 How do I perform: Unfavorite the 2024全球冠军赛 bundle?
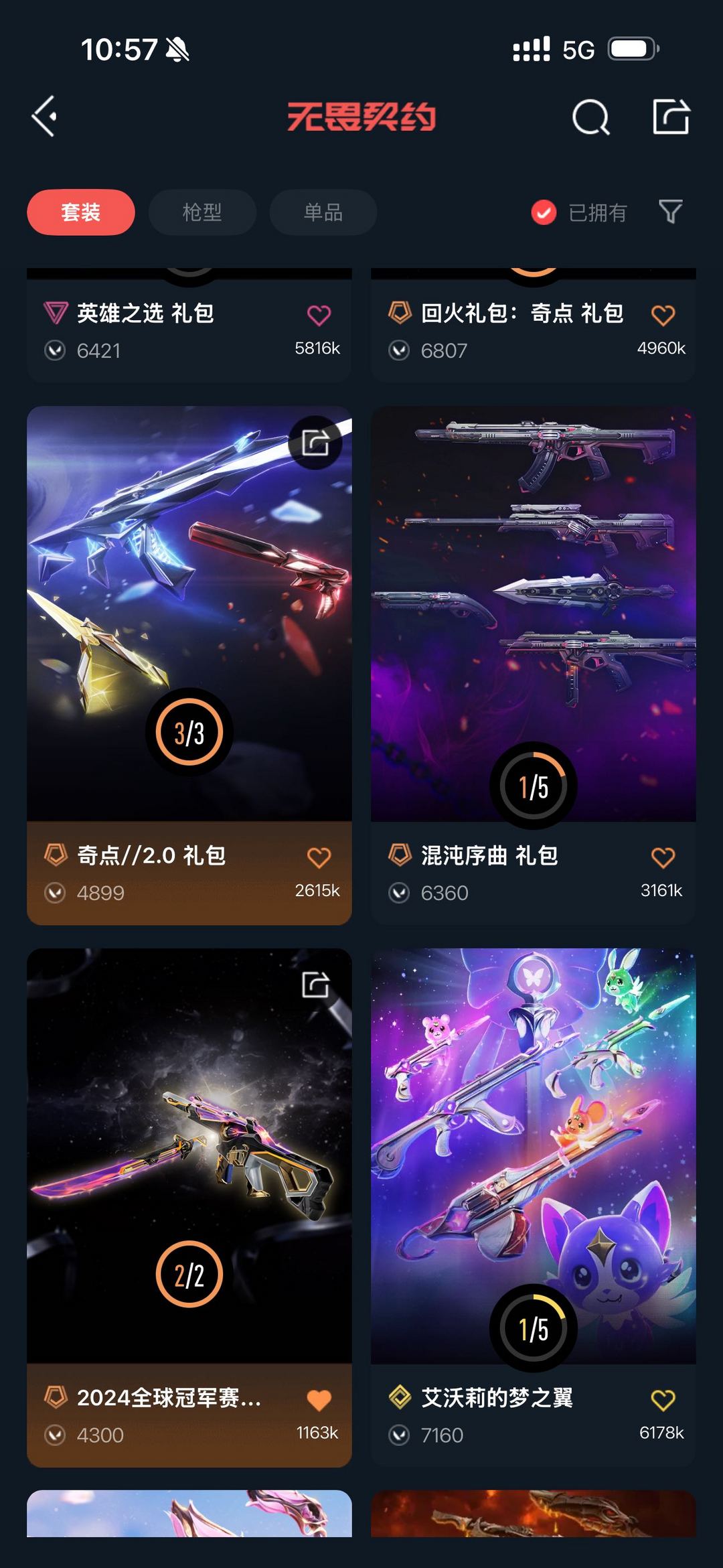(319, 1399)
